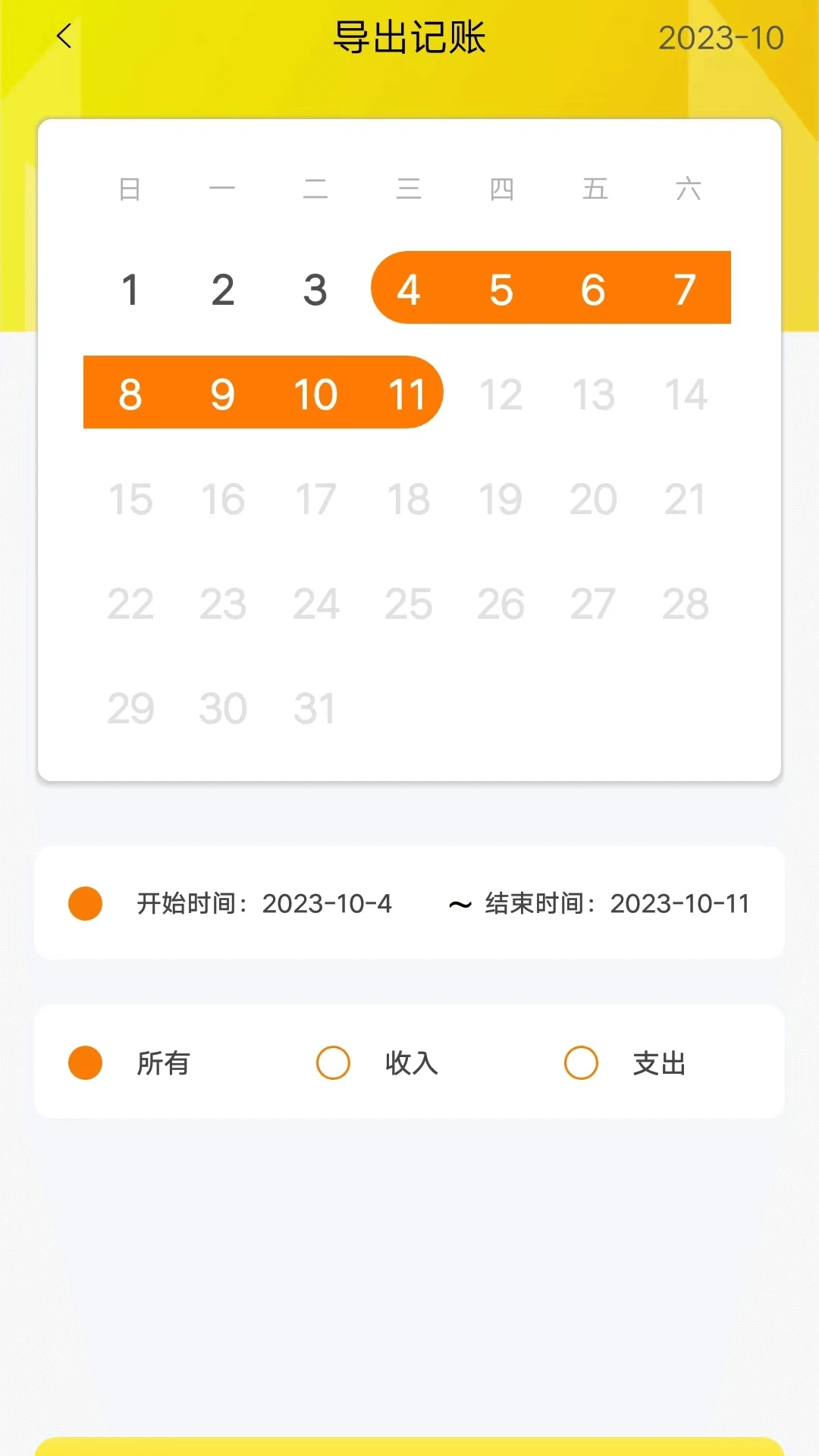819x1456 pixels.
Task: Tap day 11, the range end
Action: [x=407, y=394]
